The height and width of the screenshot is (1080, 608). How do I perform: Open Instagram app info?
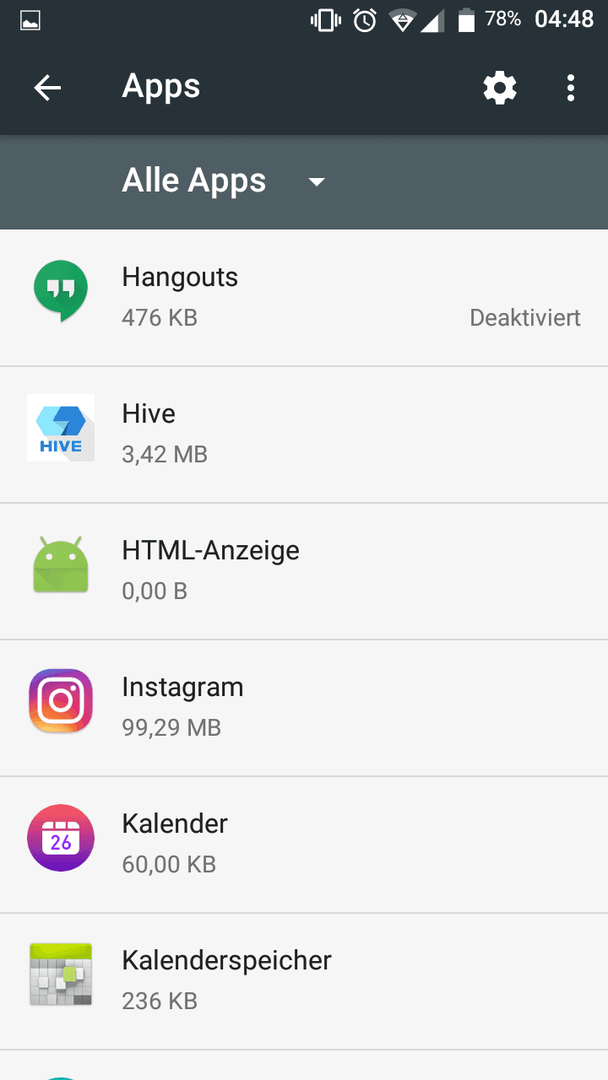[x=304, y=707]
